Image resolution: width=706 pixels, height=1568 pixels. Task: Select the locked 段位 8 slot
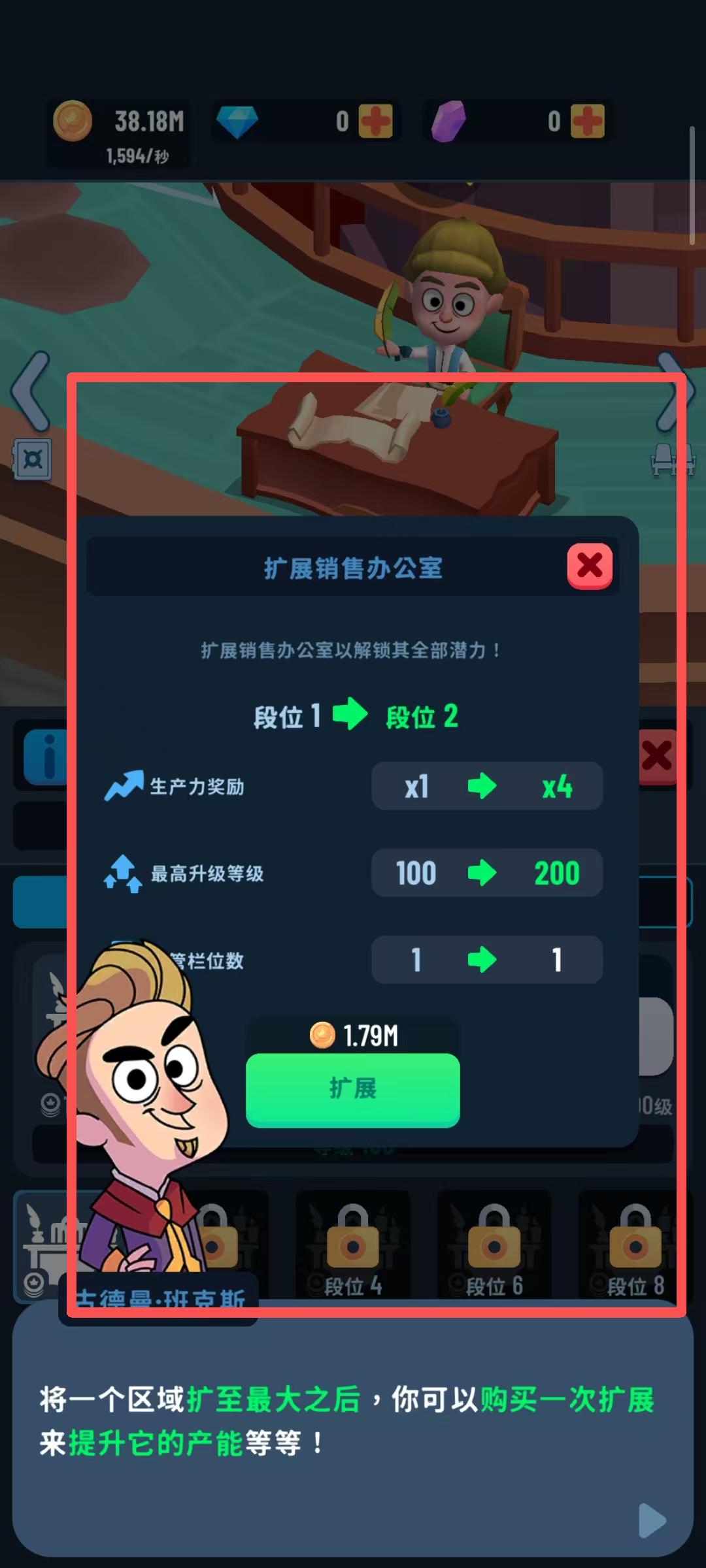click(x=635, y=1245)
